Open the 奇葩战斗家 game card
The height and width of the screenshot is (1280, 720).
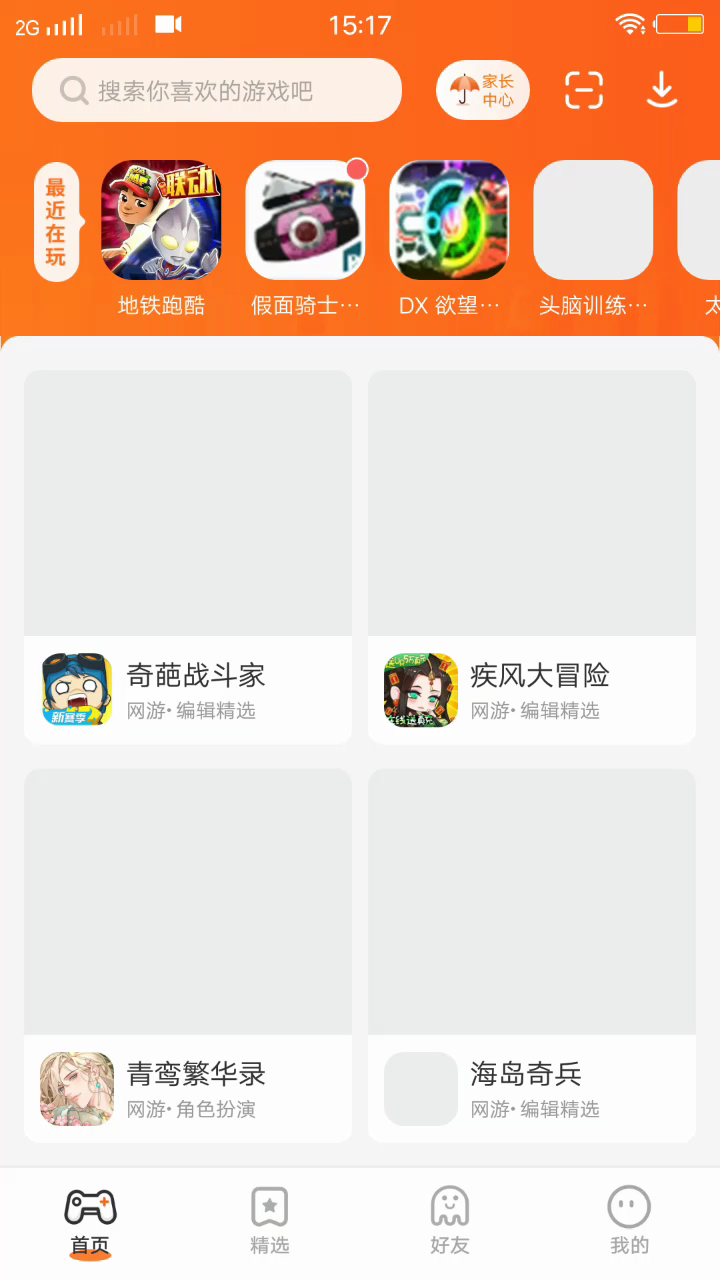188,557
